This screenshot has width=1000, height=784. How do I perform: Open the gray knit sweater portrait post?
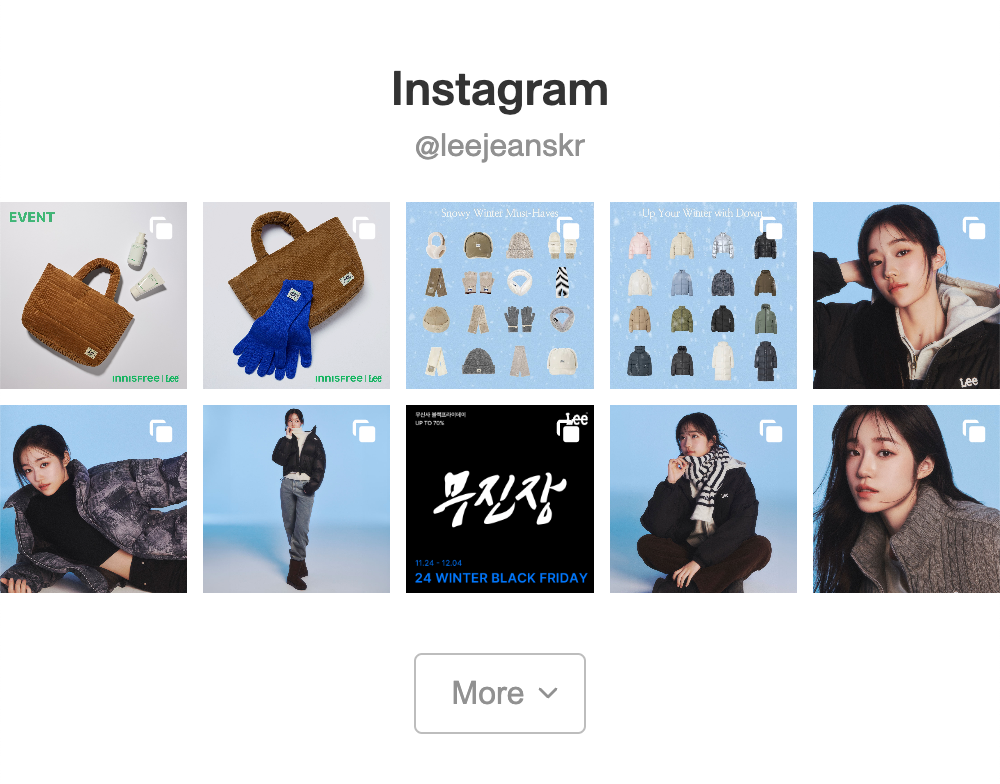click(x=906, y=499)
